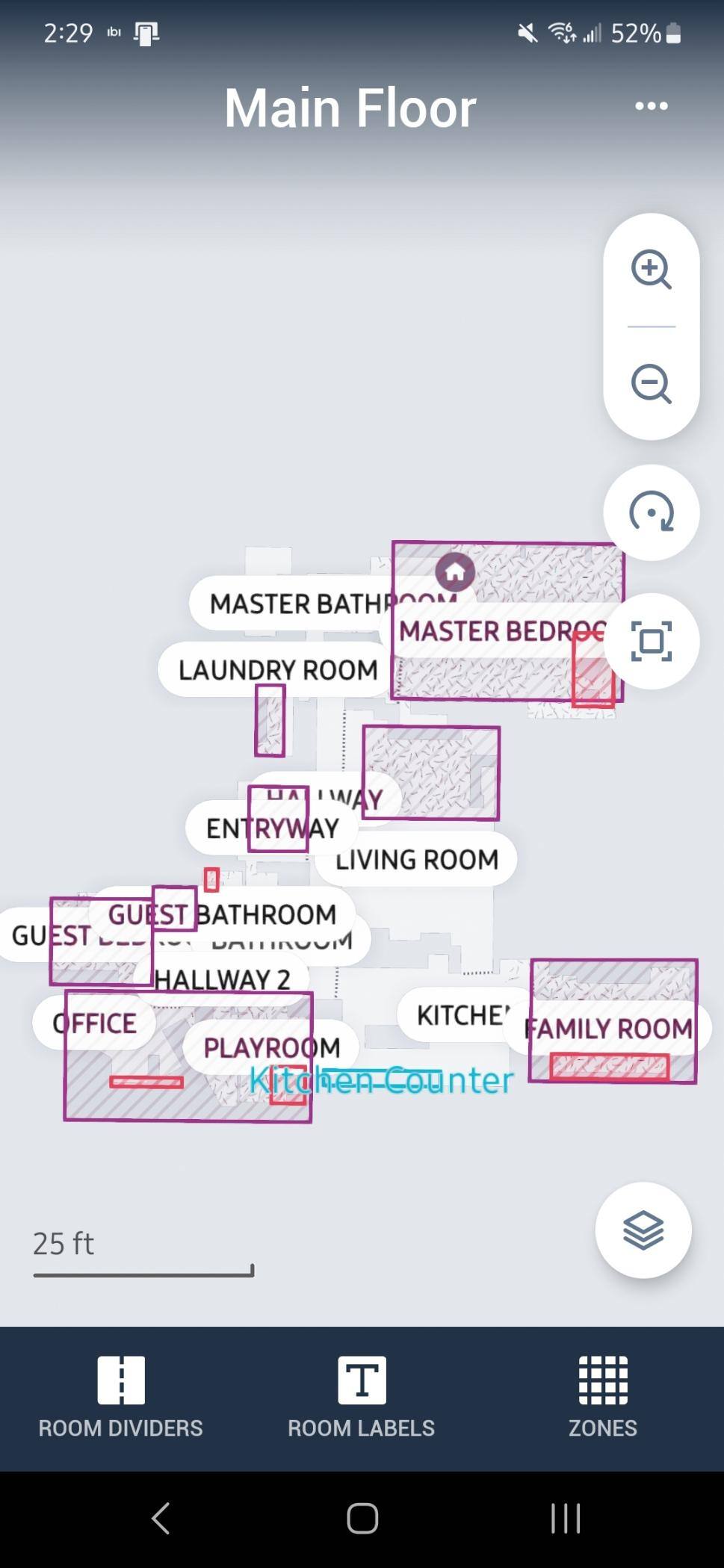Image resolution: width=724 pixels, height=1568 pixels.
Task: Open the three-dot overflow menu
Action: tap(651, 106)
